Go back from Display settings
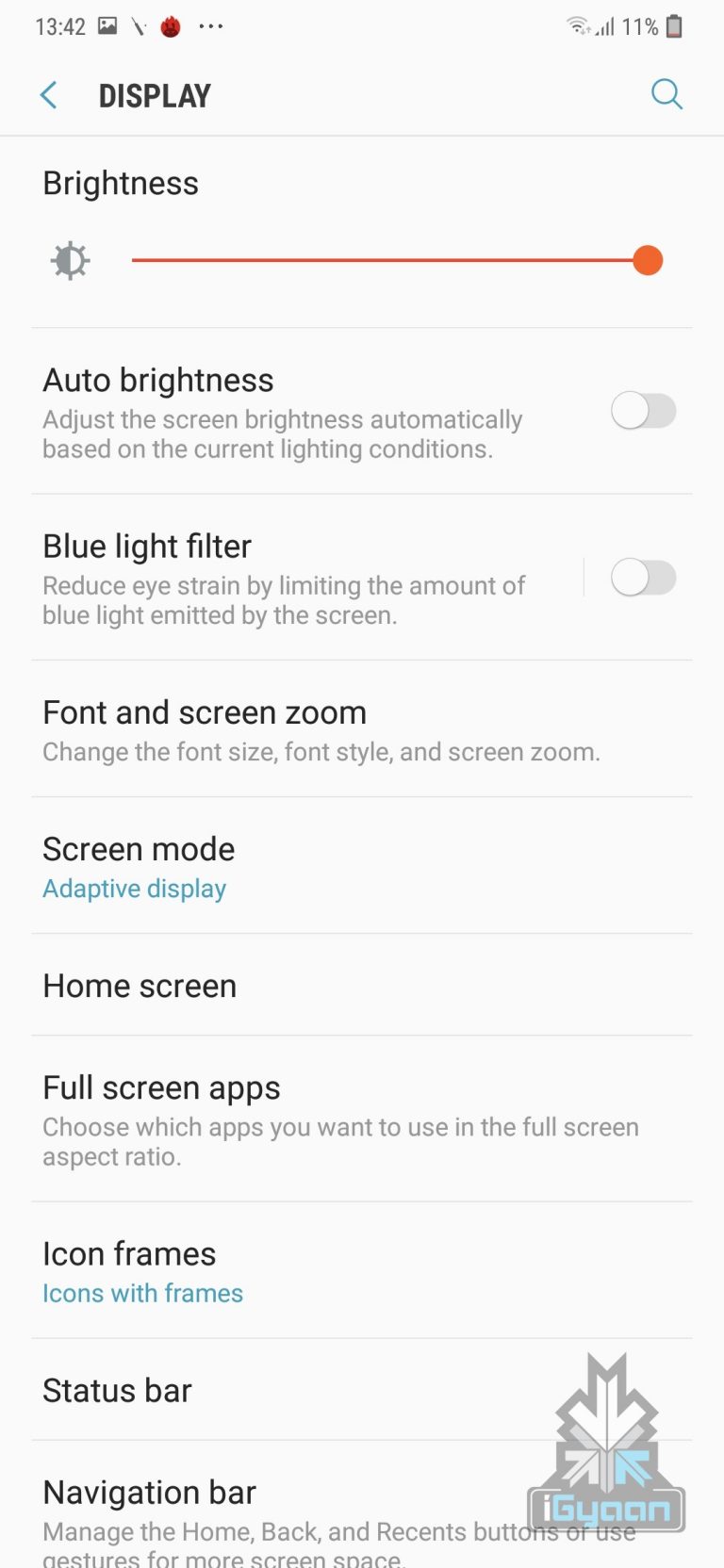The width and height of the screenshot is (724, 1568). click(x=49, y=95)
